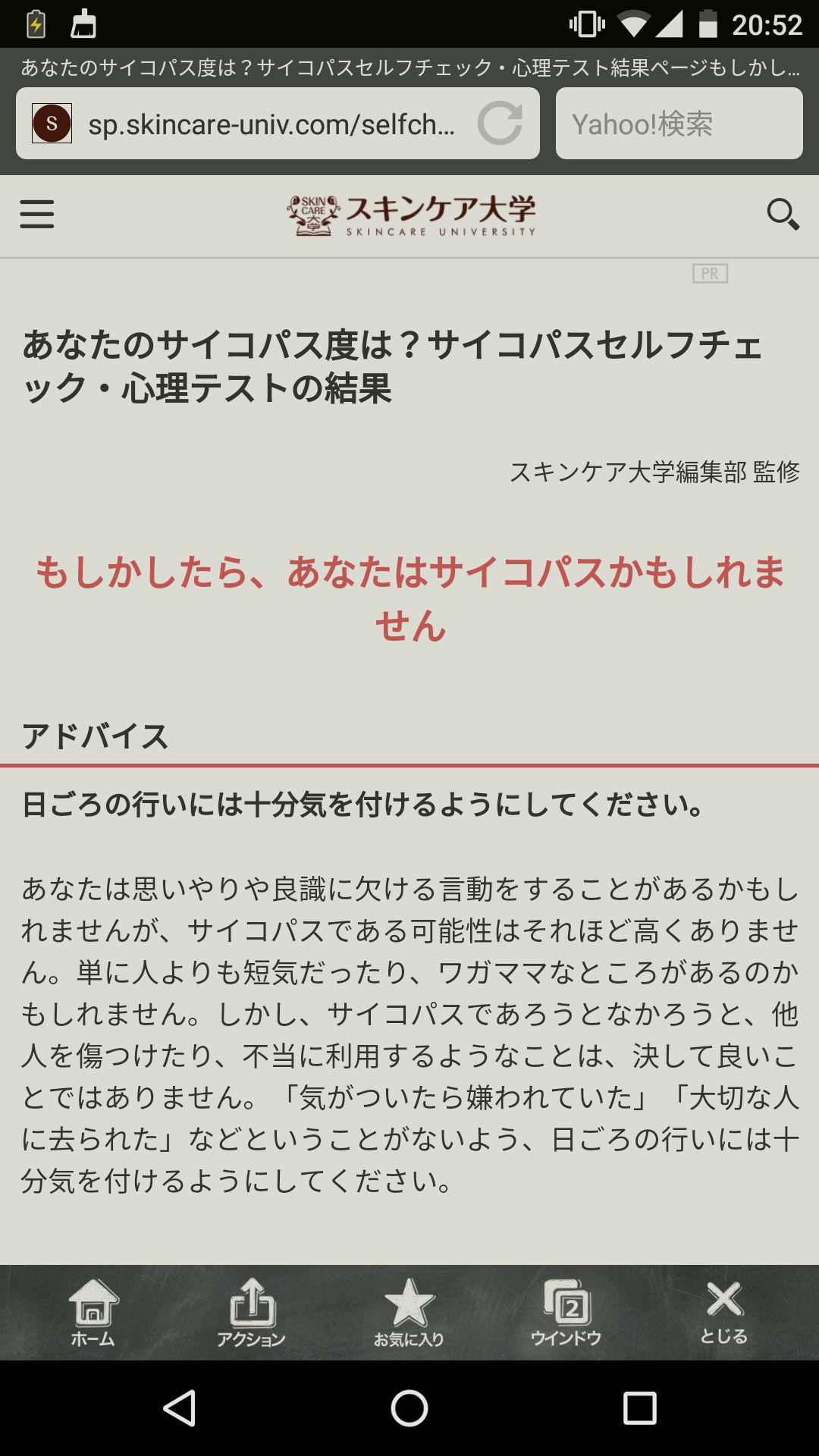Open the hamburger menu
The width and height of the screenshot is (819, 1456).
click(x=37, y=215)
